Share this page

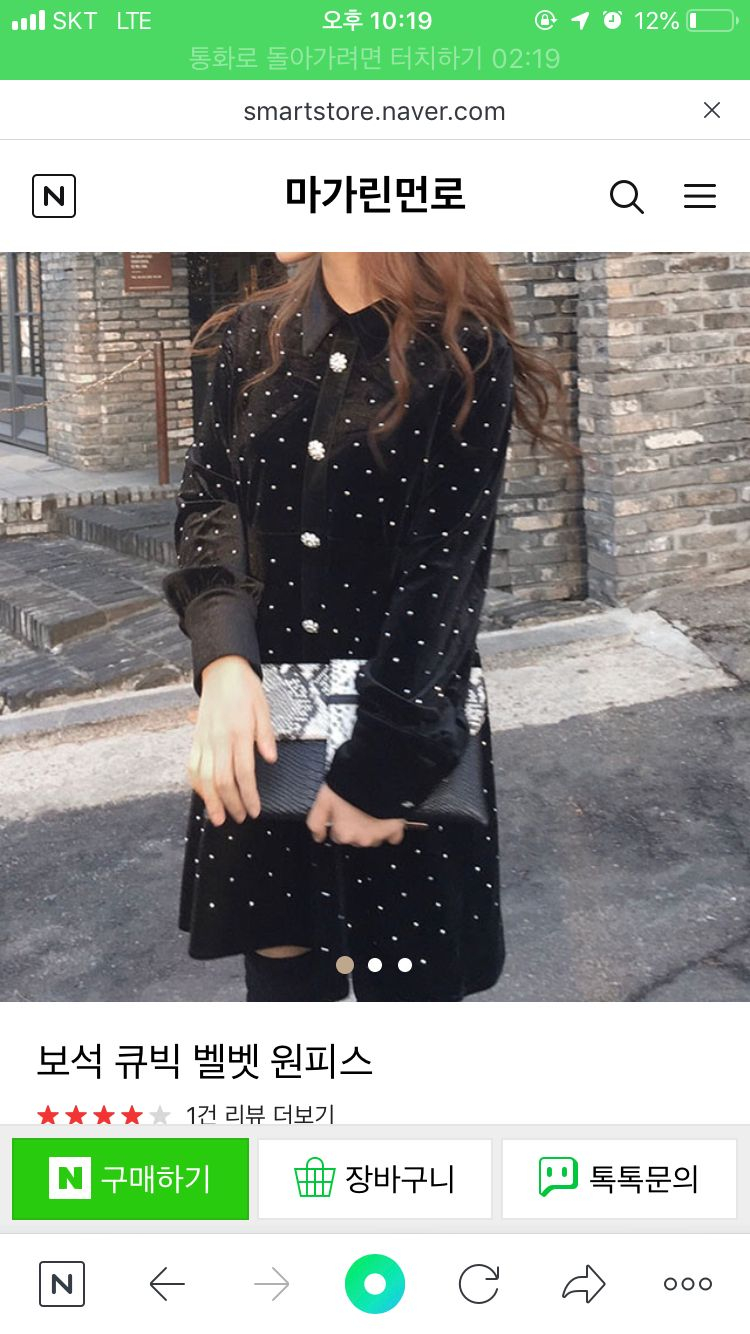[584, 1284]
